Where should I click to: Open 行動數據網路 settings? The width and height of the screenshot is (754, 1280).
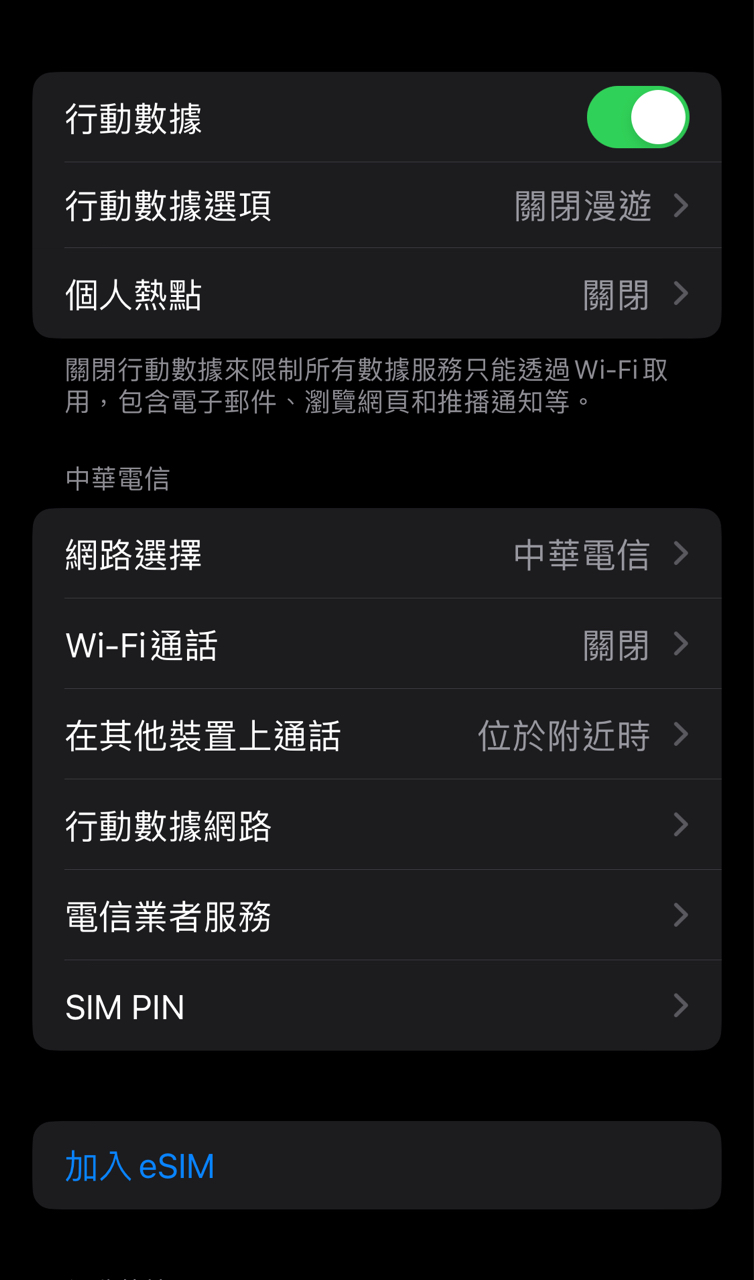[x=376, y=826]
